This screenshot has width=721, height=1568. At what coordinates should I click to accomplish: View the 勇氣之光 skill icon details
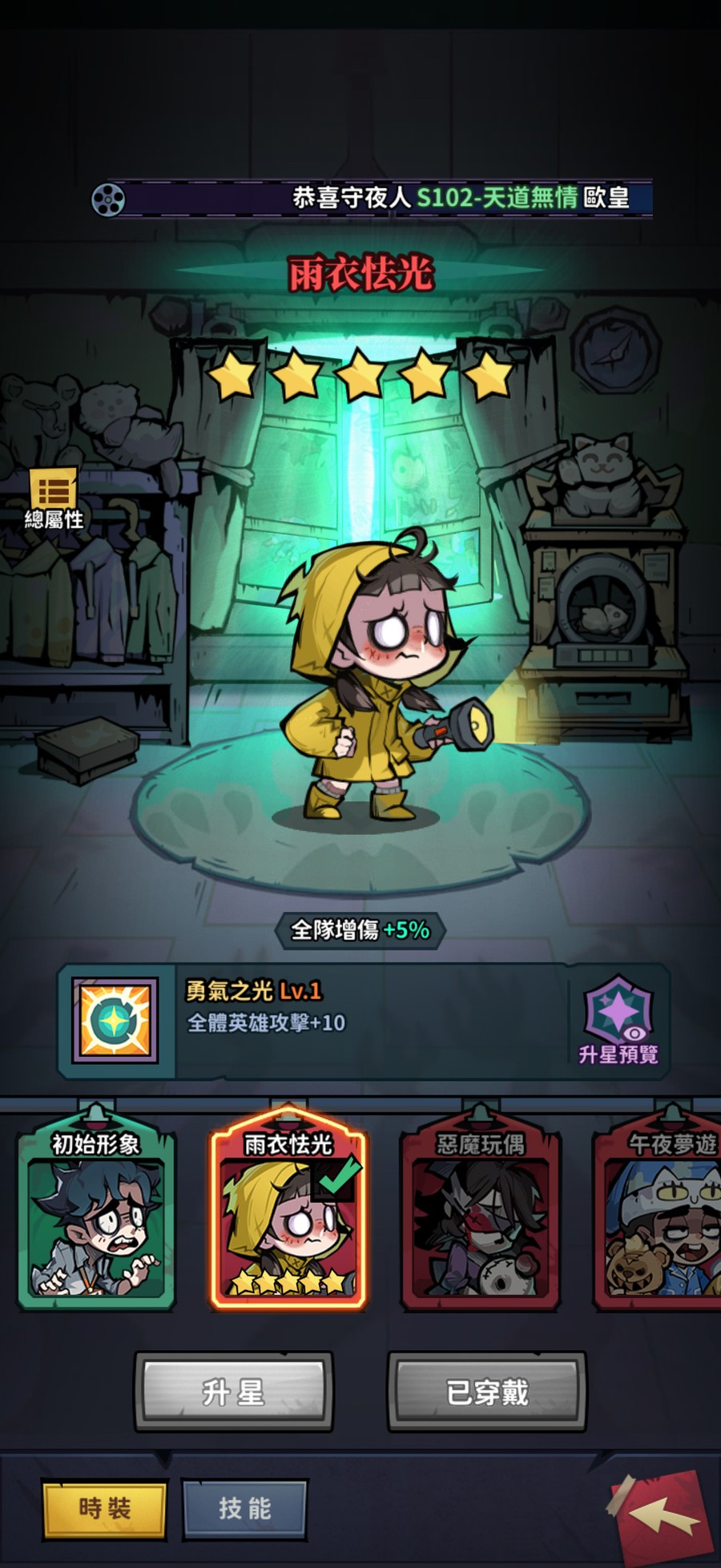pos(115,1020)
